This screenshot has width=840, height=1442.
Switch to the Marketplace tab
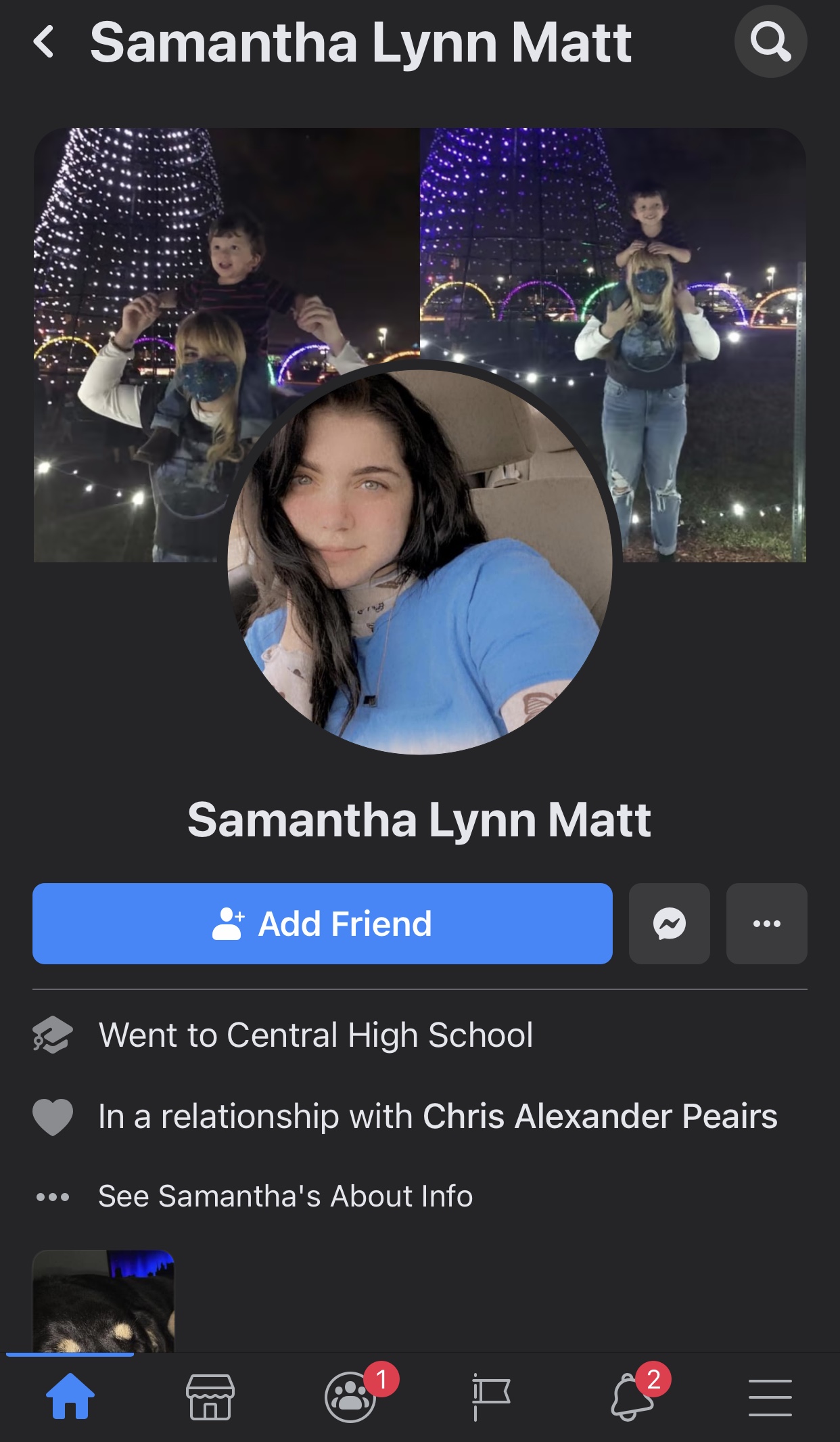click(210, 1397)
